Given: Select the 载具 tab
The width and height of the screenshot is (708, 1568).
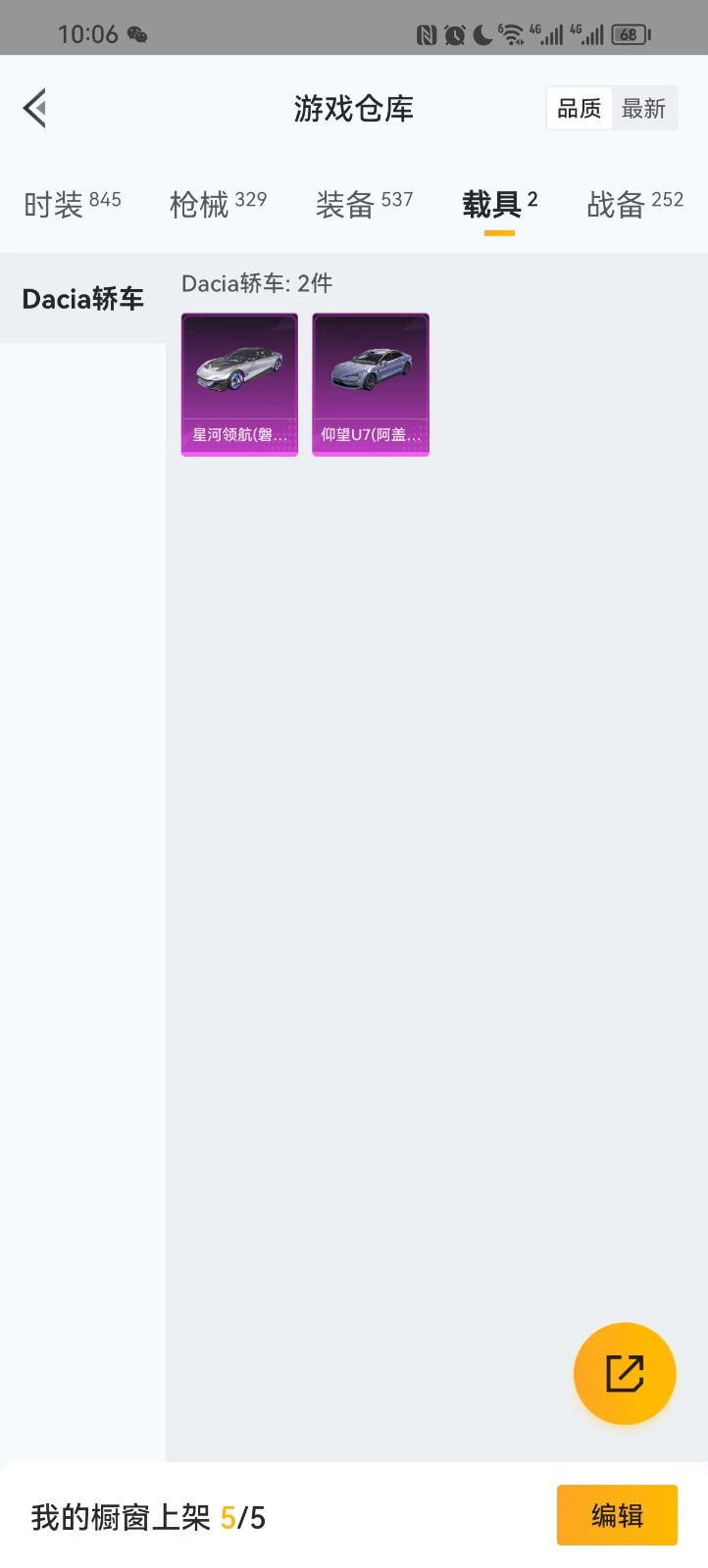Looking at the screenshot, I should [499, 204].
